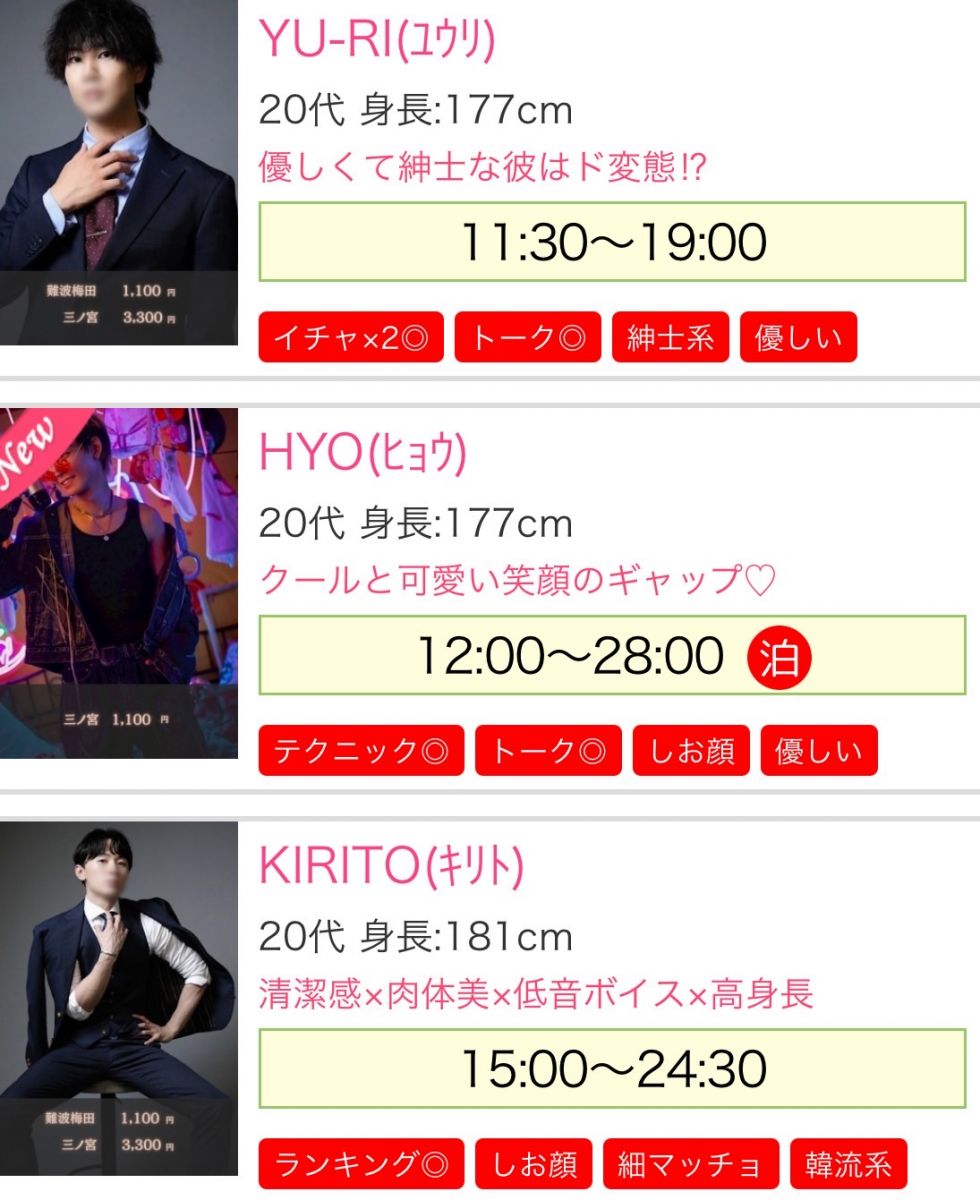
Task: Select KIRITO's ランキング◎ tag
Action: (x=361, y=1164)
